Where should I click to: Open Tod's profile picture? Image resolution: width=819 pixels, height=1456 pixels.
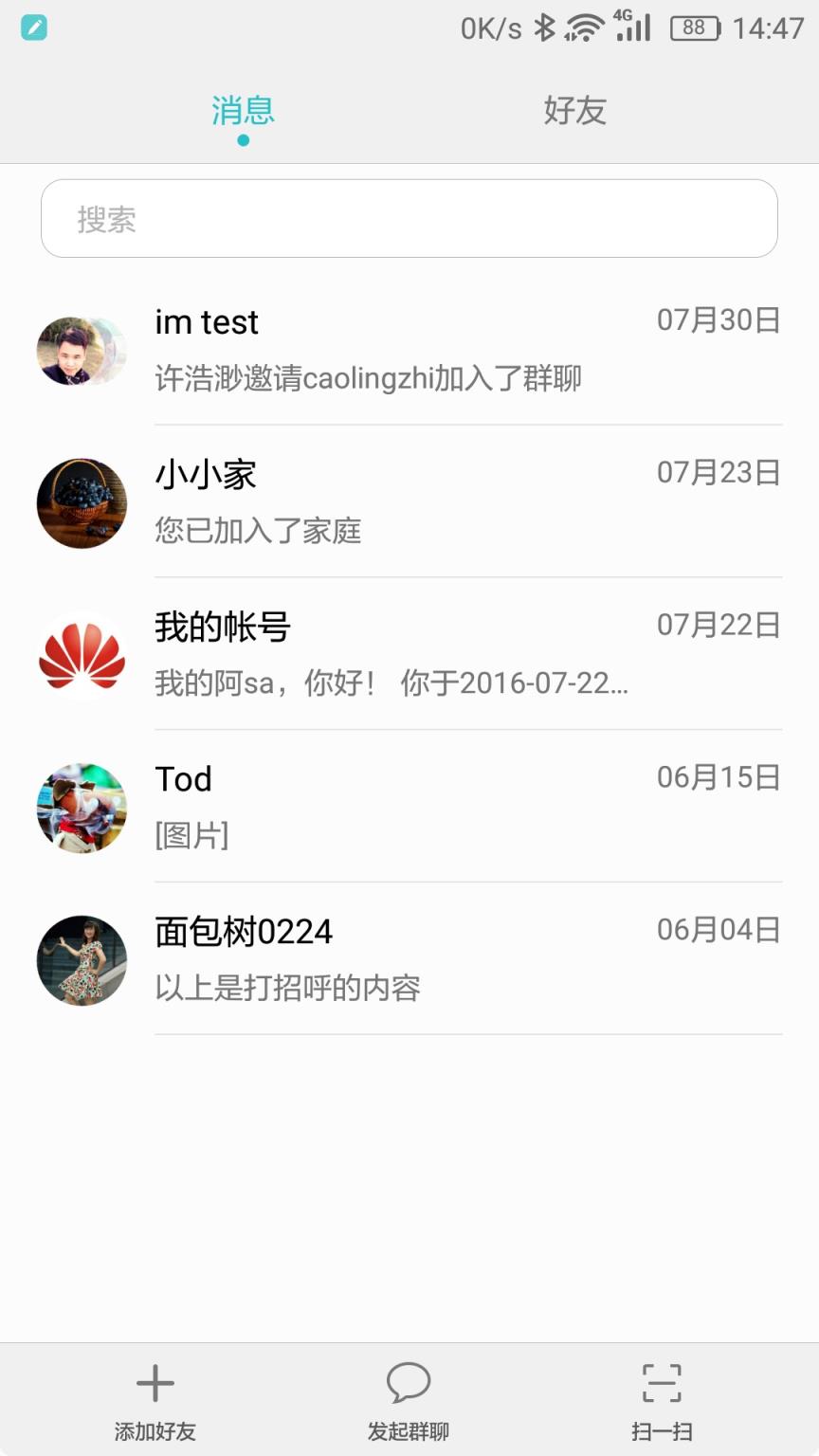(82, 808)
